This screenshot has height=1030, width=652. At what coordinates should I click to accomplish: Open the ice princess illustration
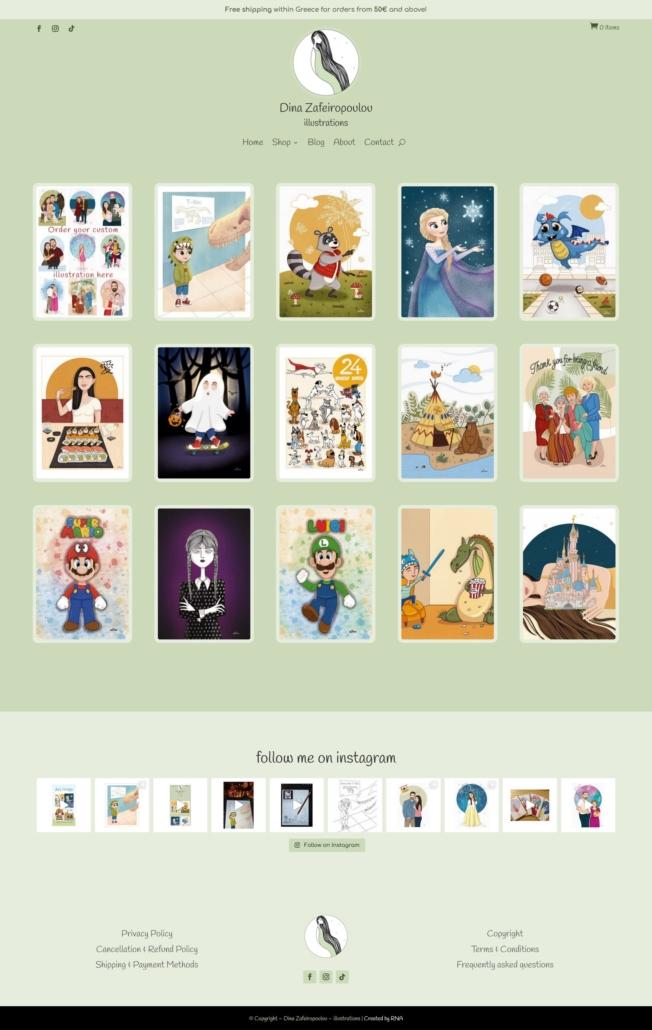pyautogui.click(x=448, y=251)
